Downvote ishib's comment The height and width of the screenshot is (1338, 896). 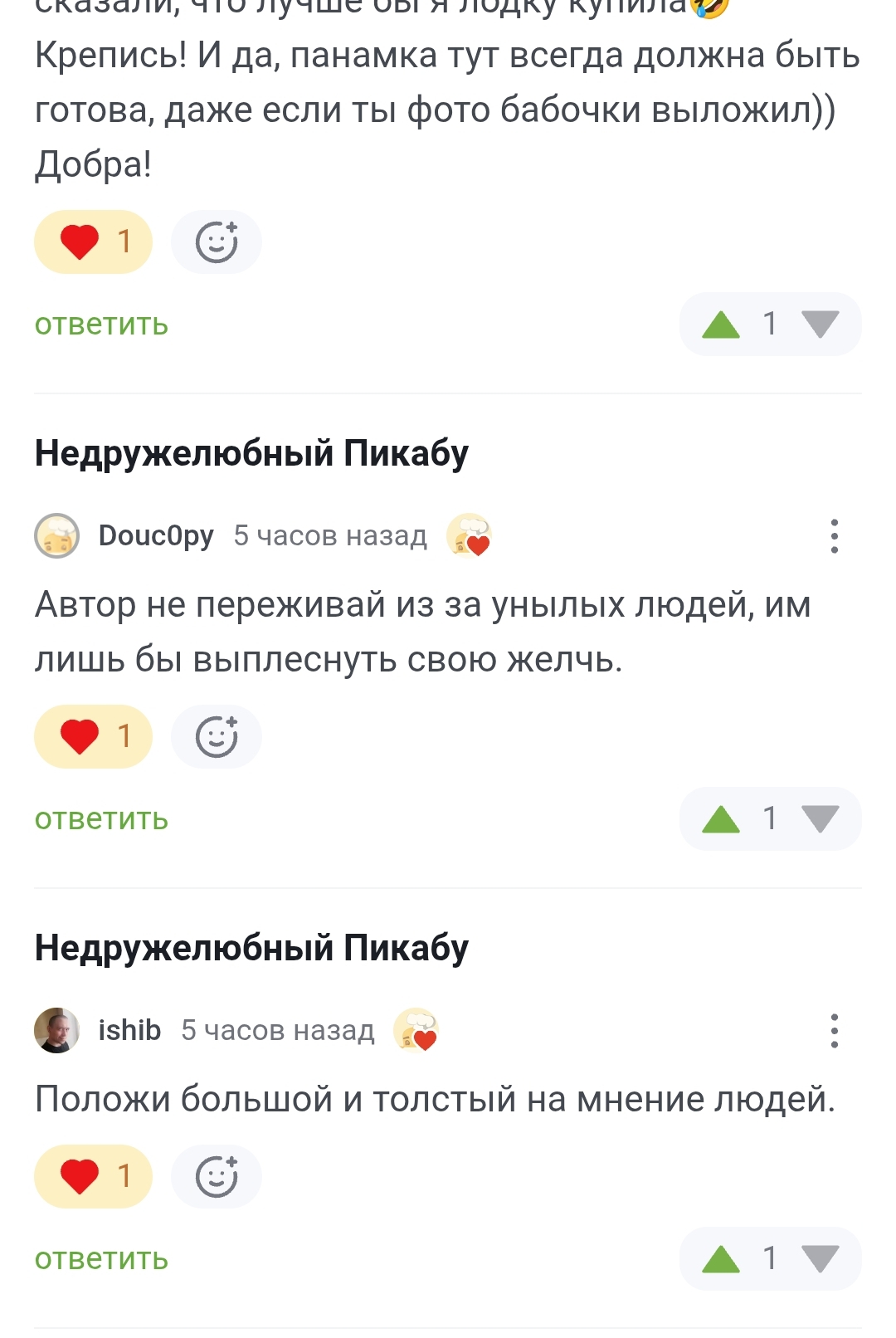(821, 1259)
